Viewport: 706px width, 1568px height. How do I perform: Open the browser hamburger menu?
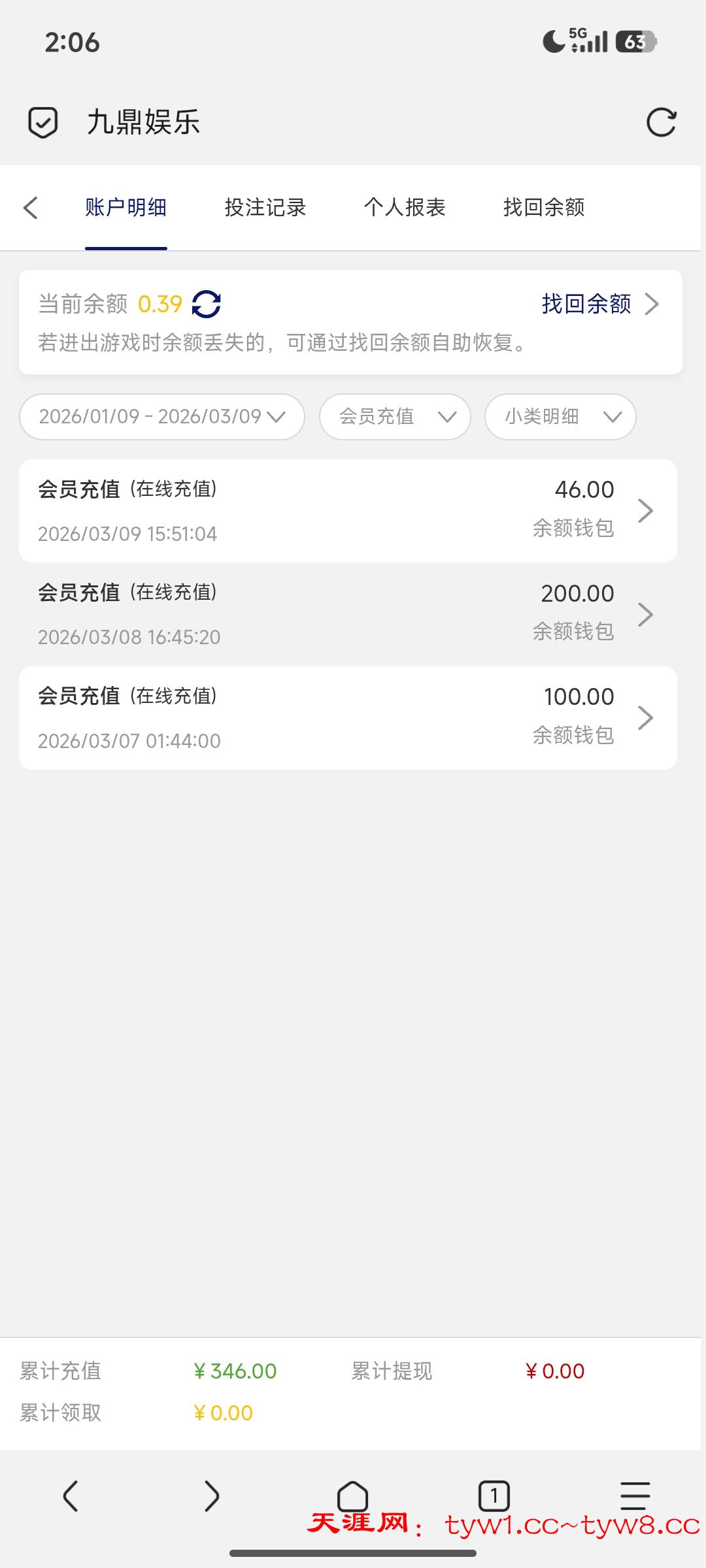coord(635,1495)
